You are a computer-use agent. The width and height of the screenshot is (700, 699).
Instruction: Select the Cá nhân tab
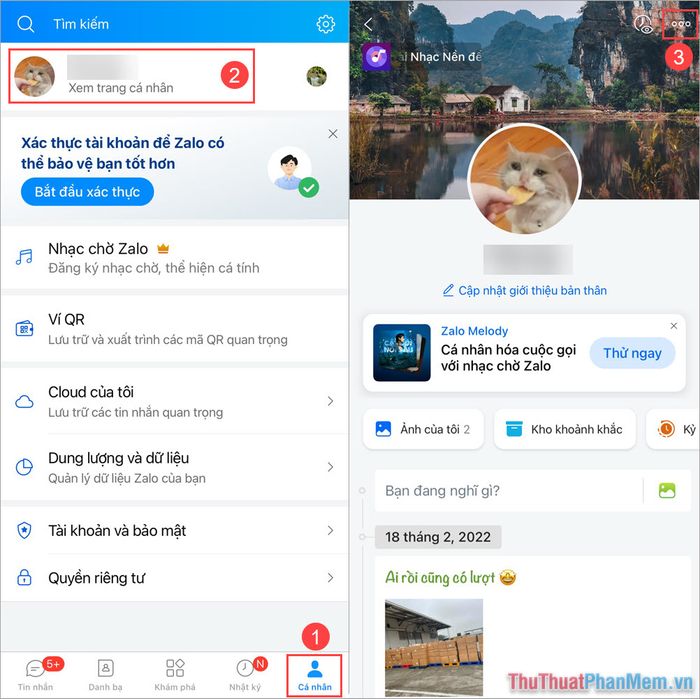pos(315,674)
